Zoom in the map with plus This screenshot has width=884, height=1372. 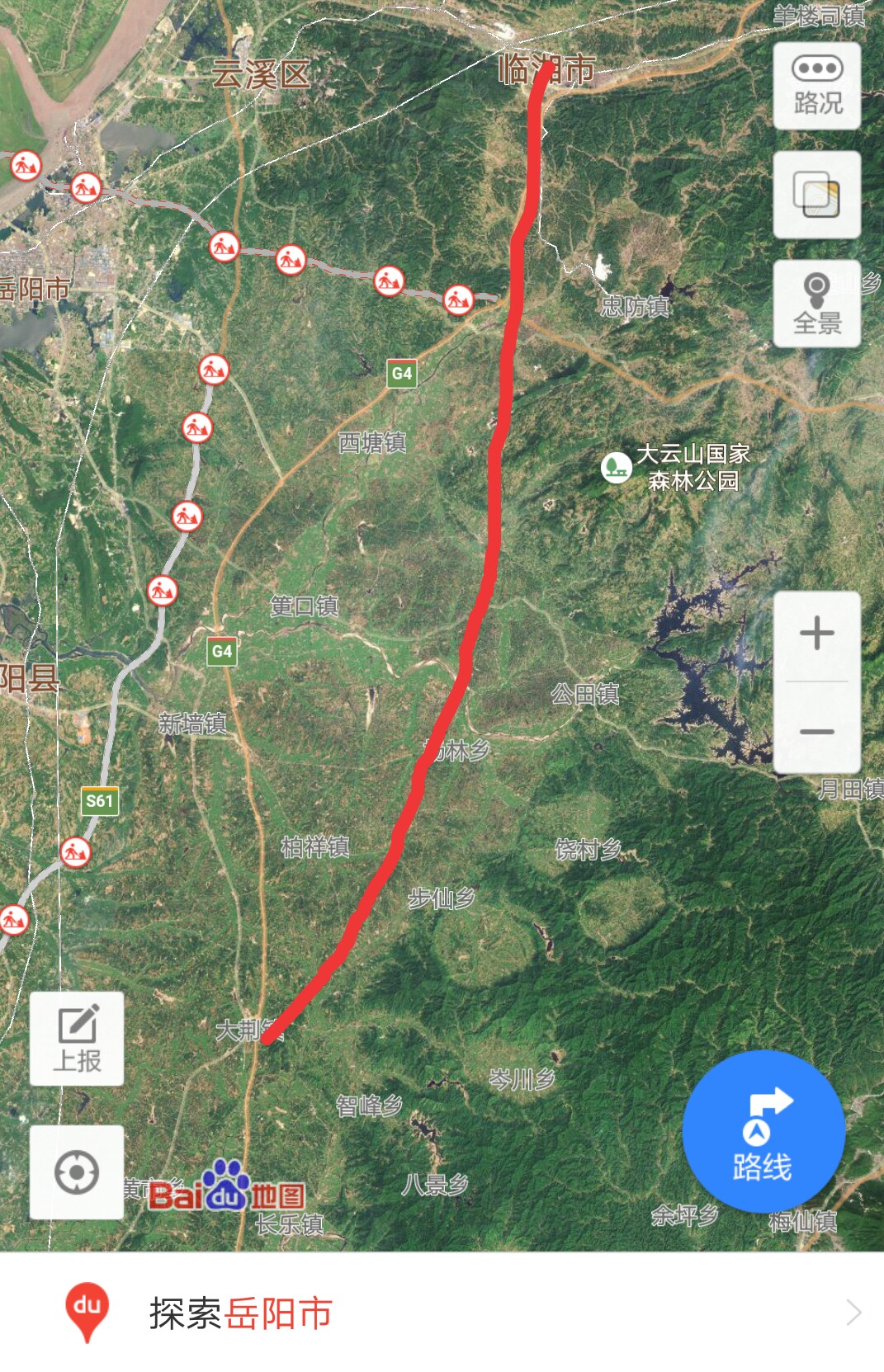(x=816, y=634)
